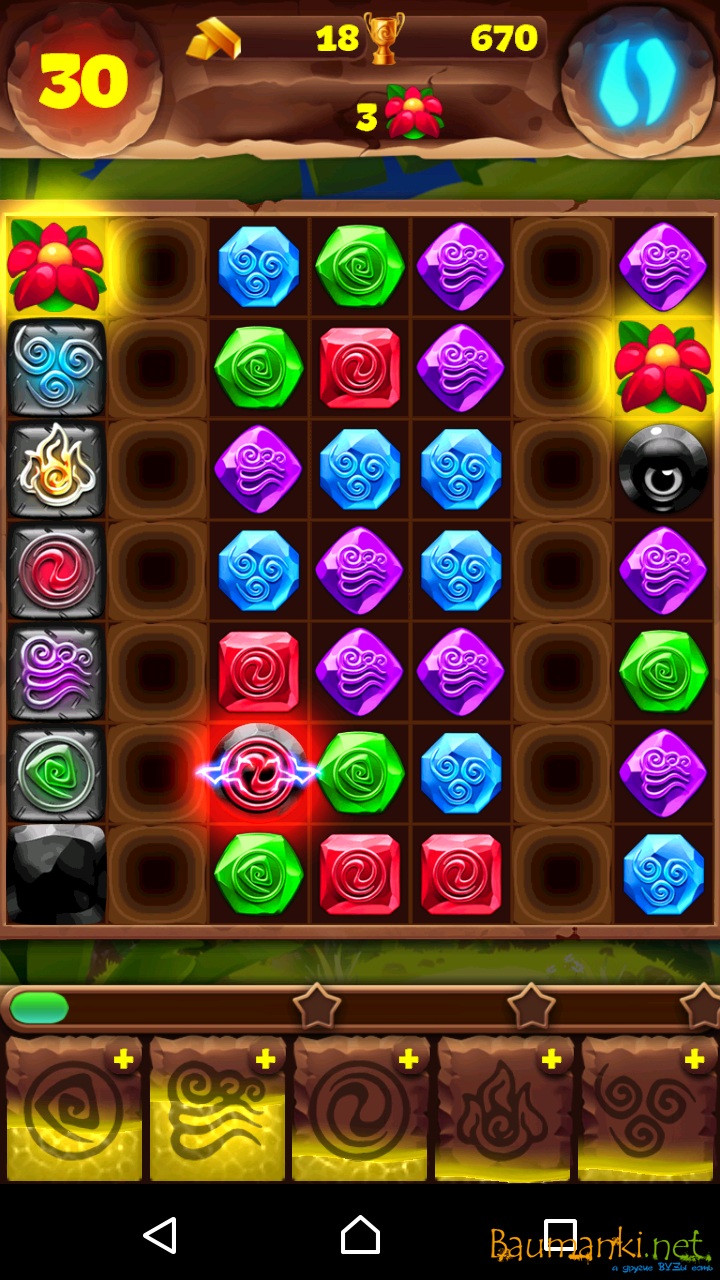
Task: Tap the glowing red lightning gem
Action: (258, 771)
